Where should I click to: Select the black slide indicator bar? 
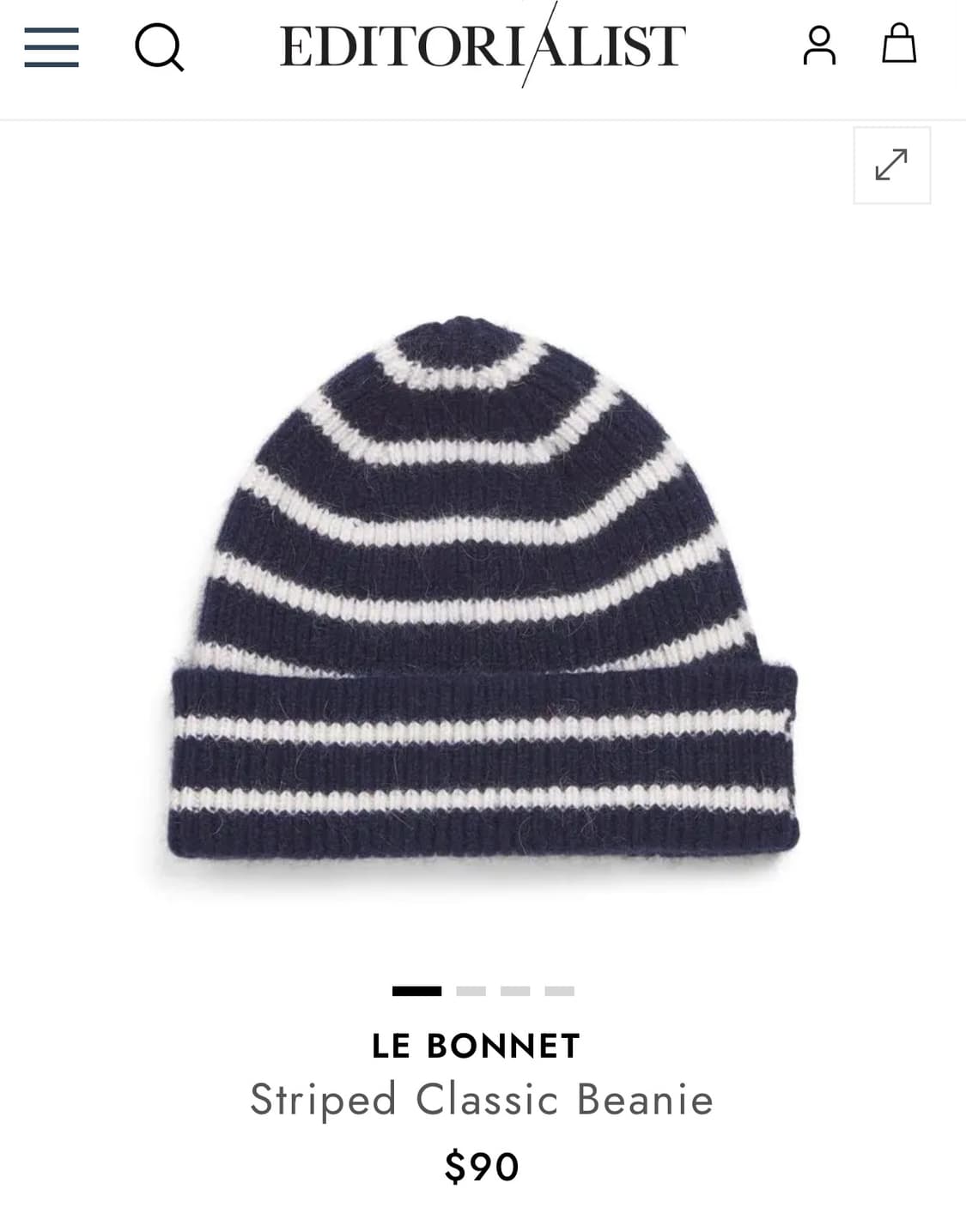pos(416,992)
